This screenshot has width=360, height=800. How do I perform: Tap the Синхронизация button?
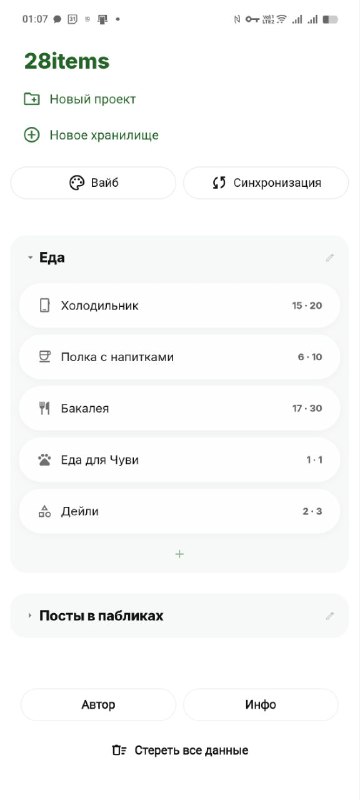[266, 183]
